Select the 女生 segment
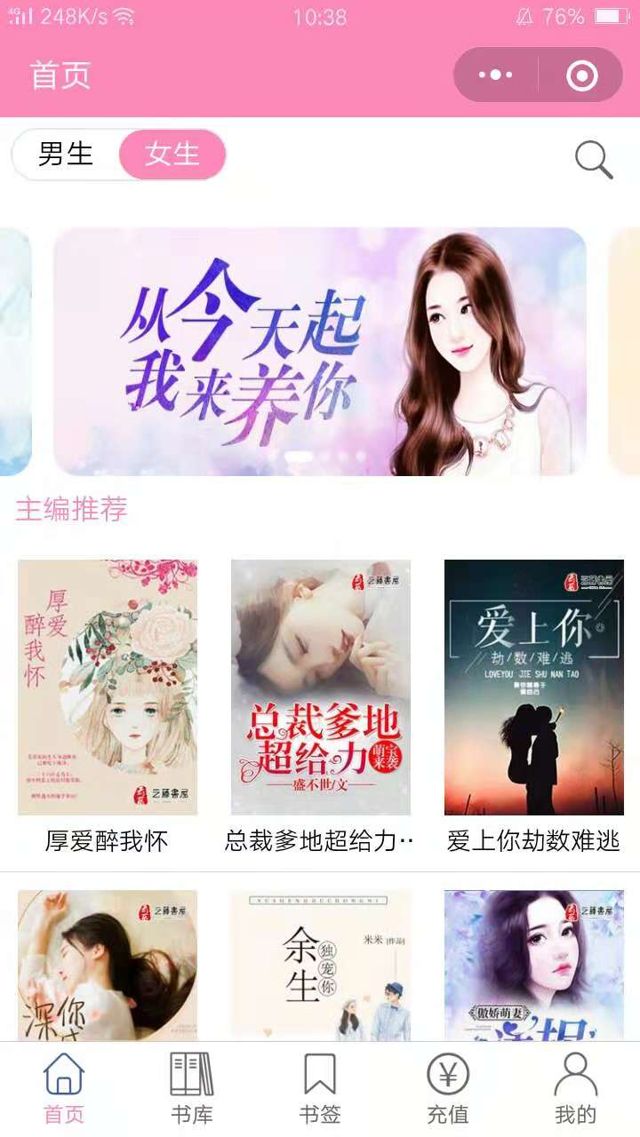This screenshot has width=640, height=1137. [x=172, y=154]
